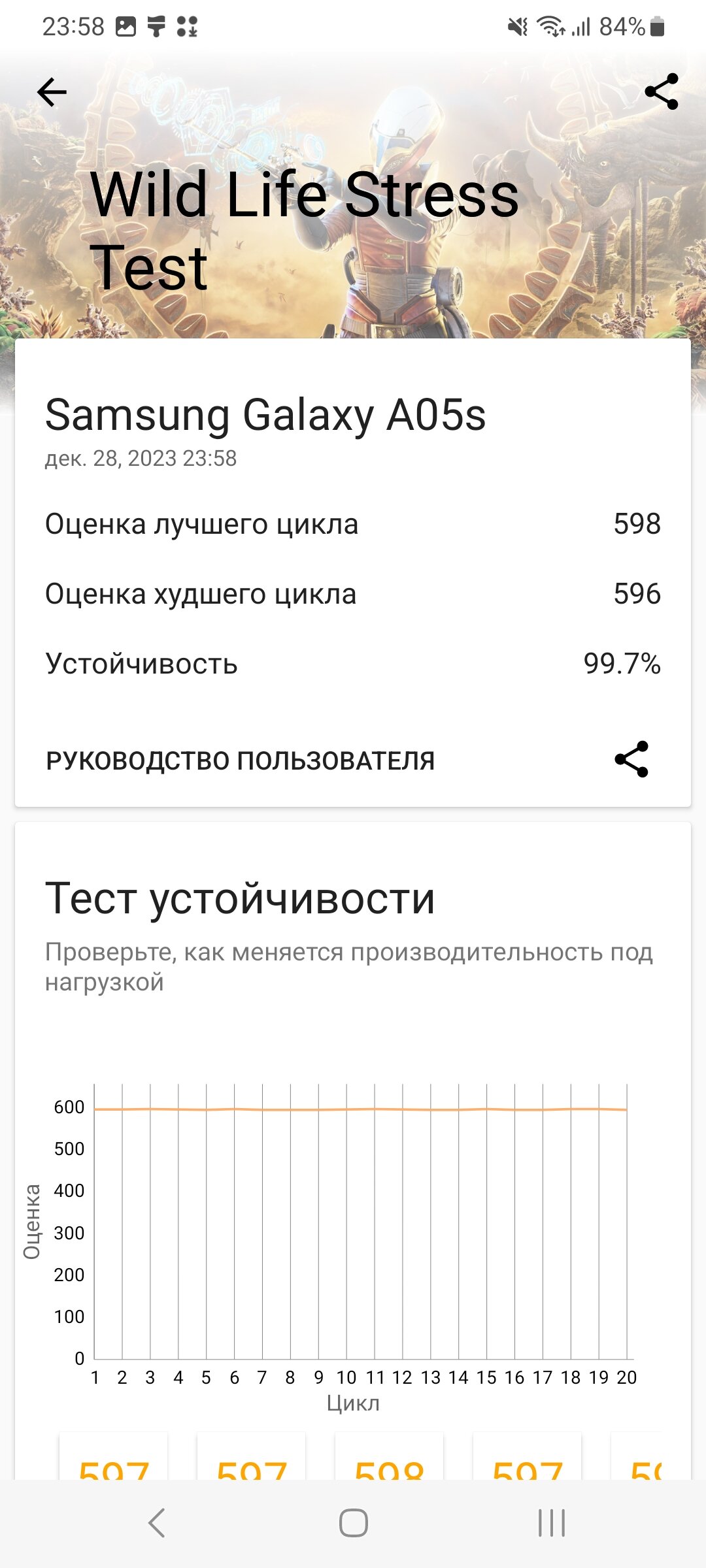Share the test via the top-right icon
The image size is (706, 1568).
(662, 91)
